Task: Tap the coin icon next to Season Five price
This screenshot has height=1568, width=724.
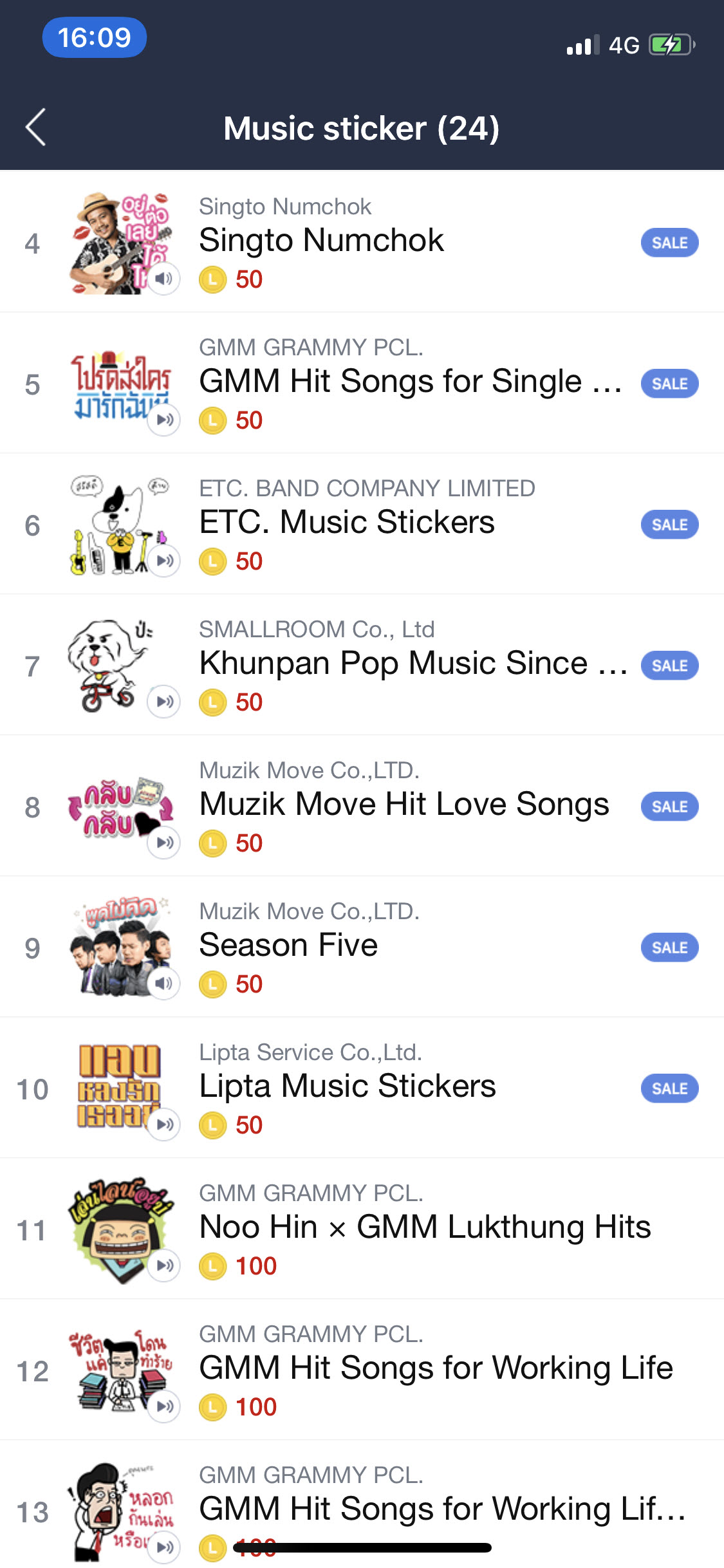Action: (213, 984)
